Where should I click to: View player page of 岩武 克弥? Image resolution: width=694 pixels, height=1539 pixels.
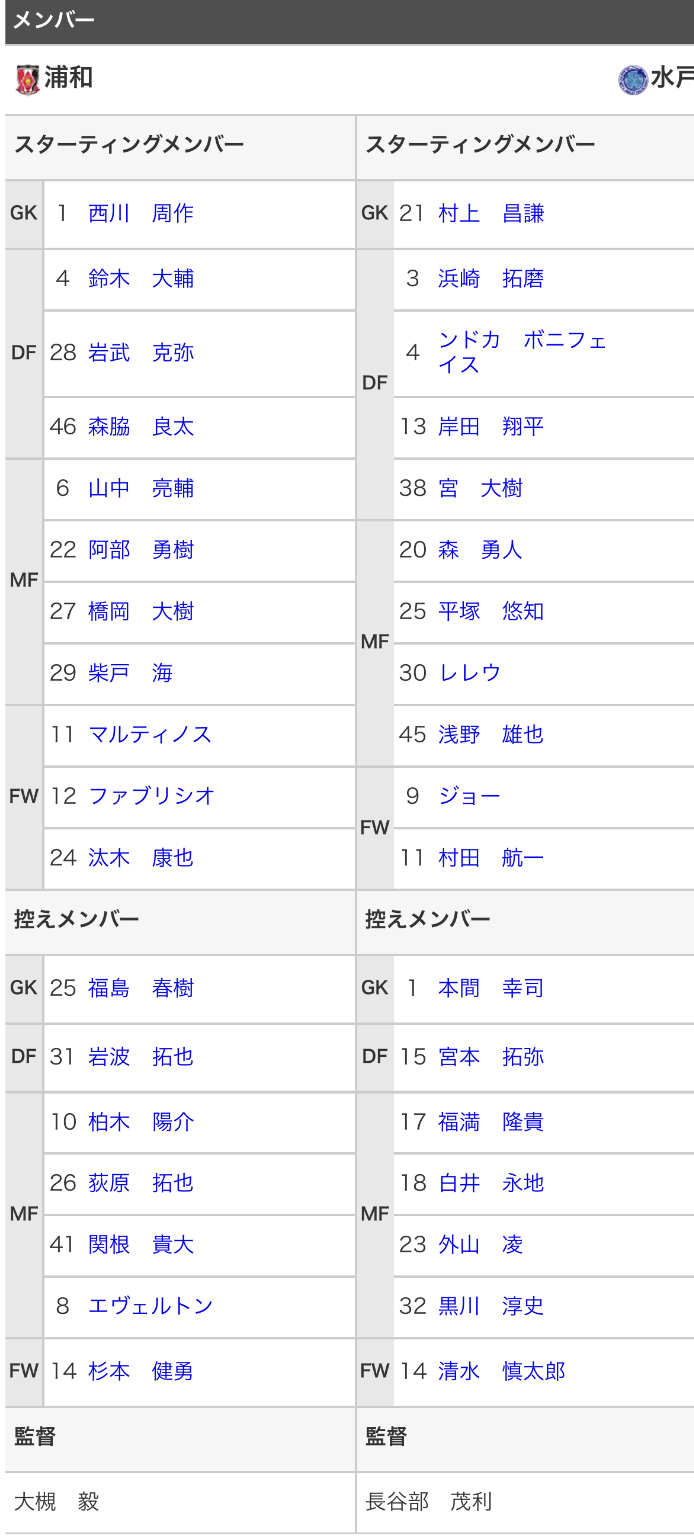coord(140,353)
